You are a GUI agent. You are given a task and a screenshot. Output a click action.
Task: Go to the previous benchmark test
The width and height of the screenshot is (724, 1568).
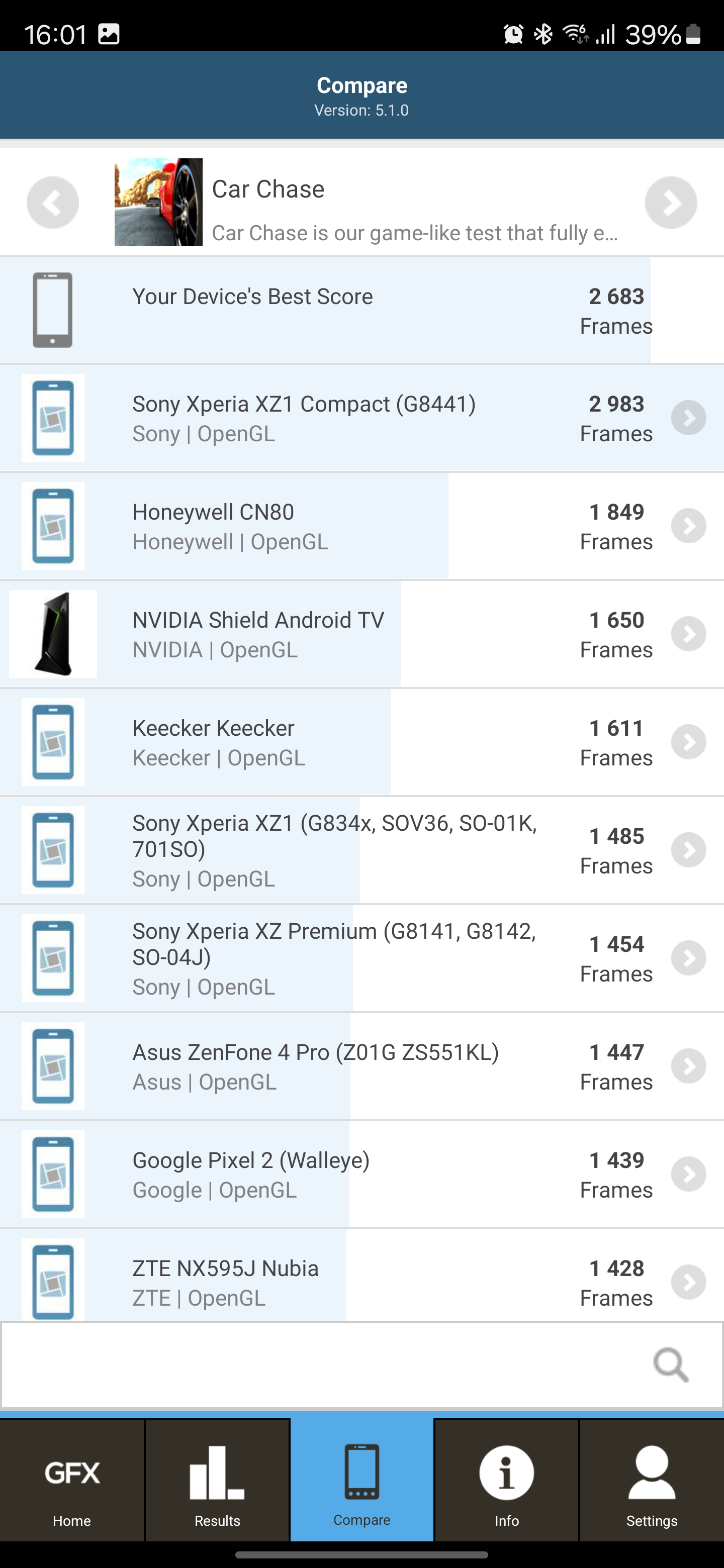click(52, 203)
